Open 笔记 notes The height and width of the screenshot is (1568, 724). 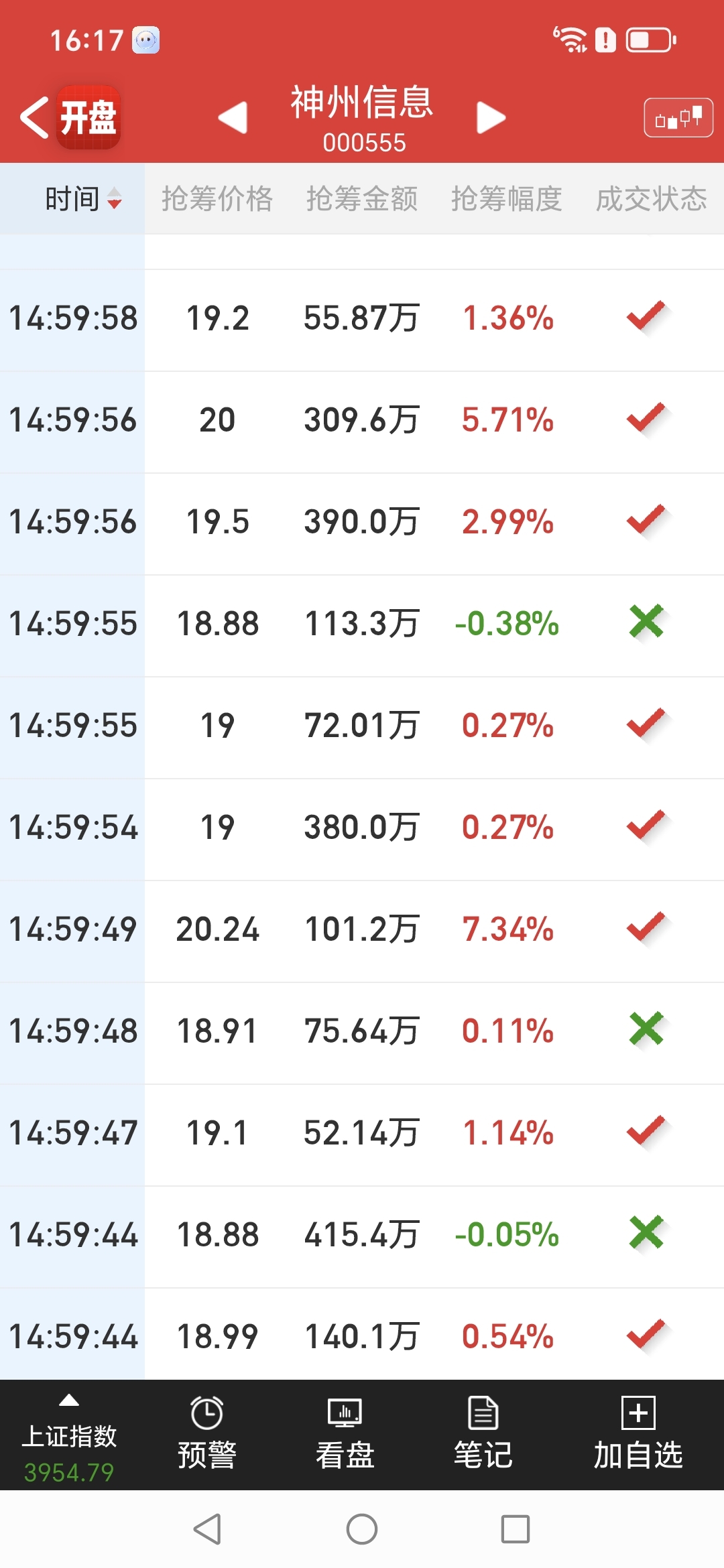(x=483, y=1435)
